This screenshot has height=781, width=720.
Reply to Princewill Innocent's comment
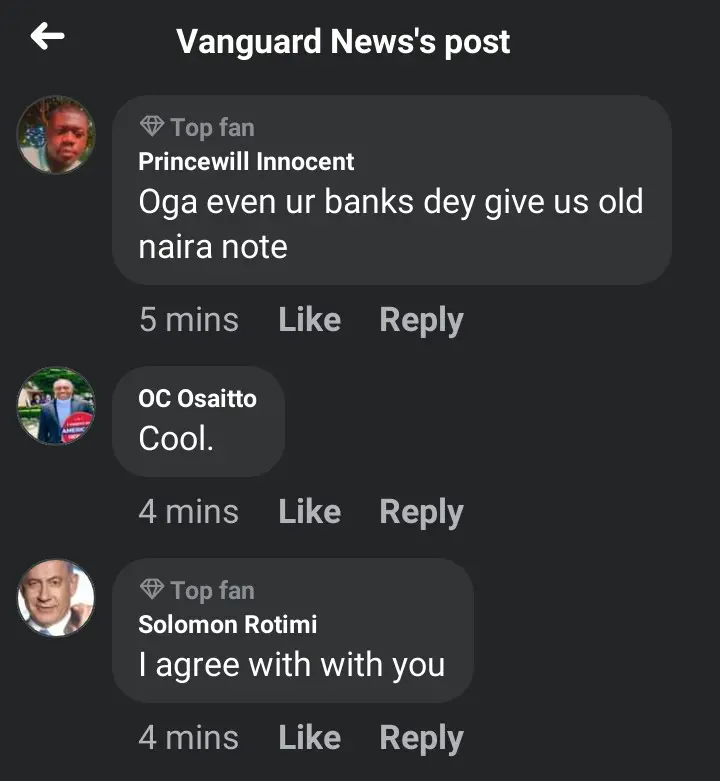421,320
